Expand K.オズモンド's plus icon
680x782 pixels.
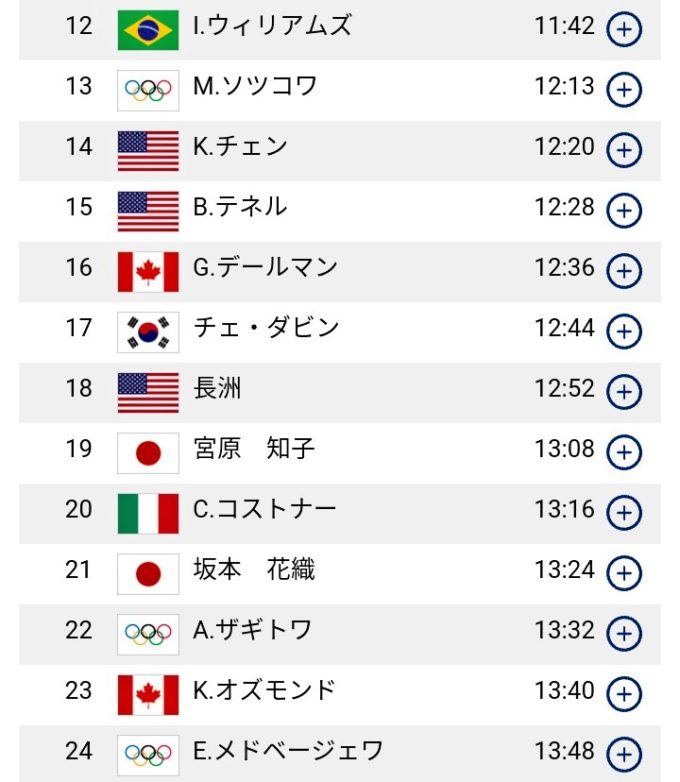coord(624,693)
